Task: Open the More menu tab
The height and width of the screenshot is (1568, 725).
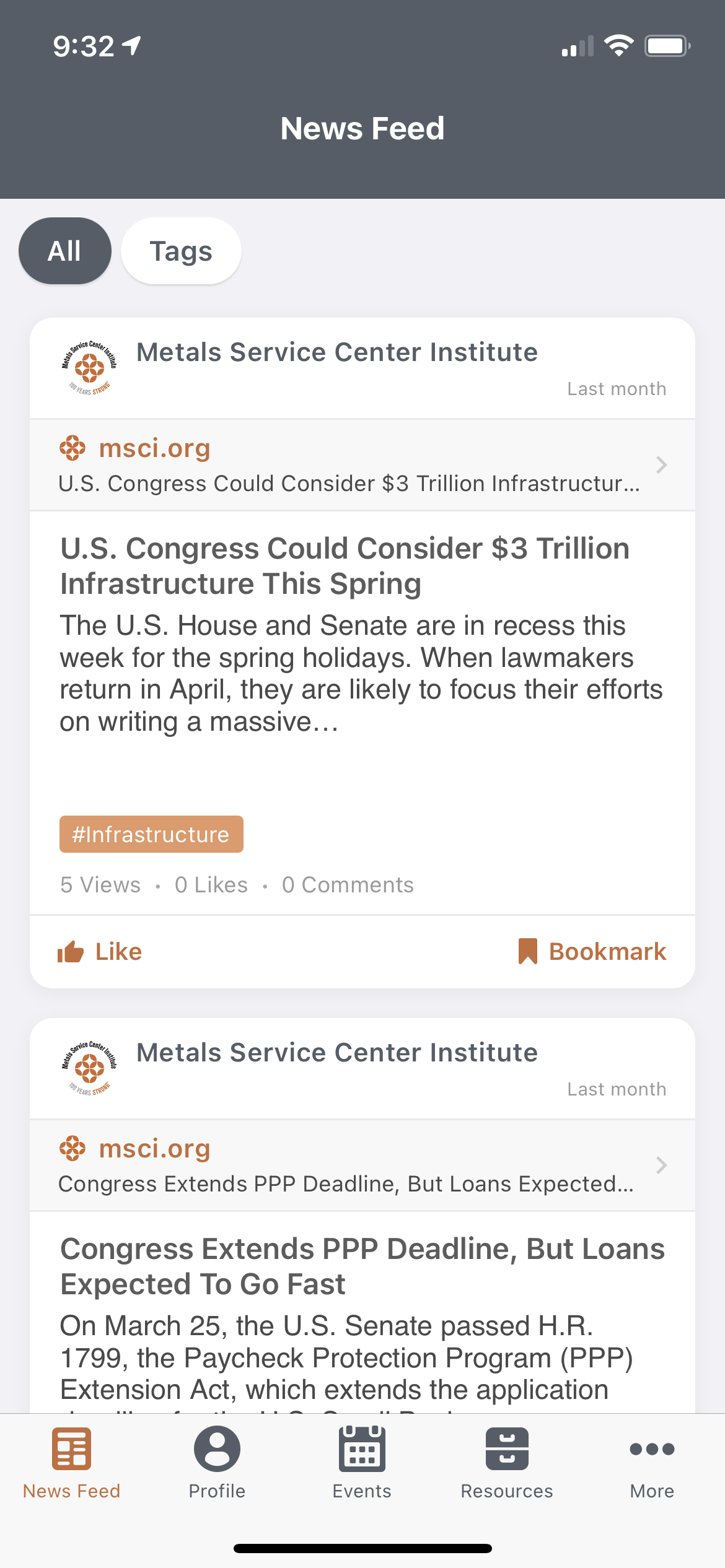Action: tap(652, 1463)
